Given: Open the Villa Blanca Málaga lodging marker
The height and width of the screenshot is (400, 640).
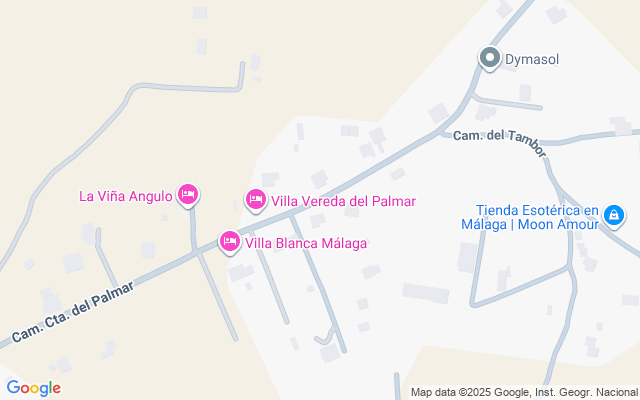Looking at the screenshot, I should (x=230, y=242).
